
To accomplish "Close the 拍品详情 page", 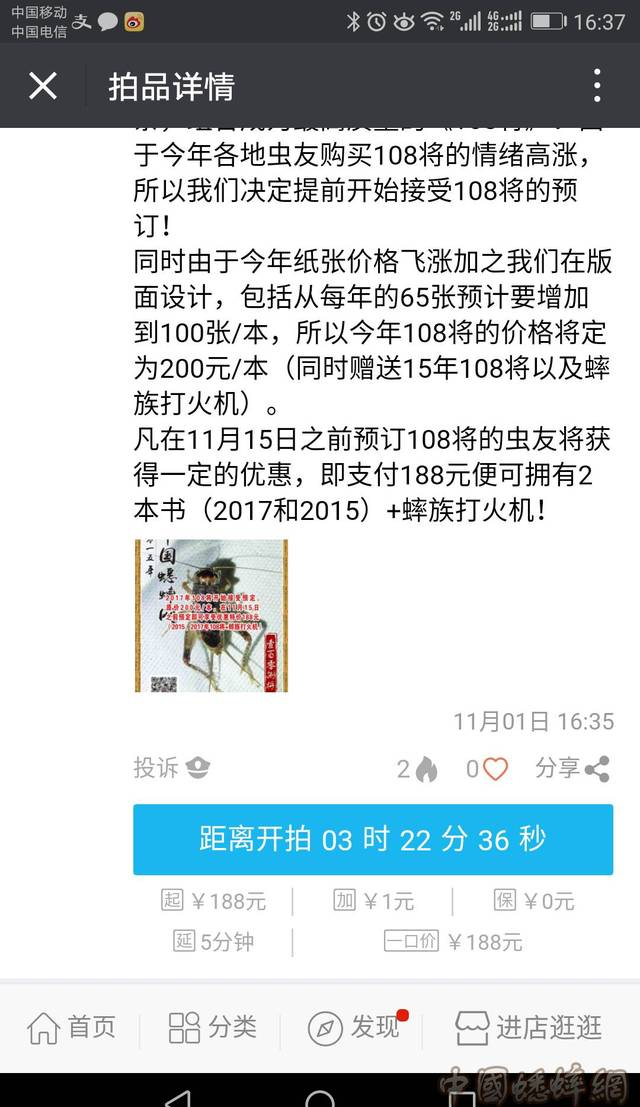I will (42, 86).
